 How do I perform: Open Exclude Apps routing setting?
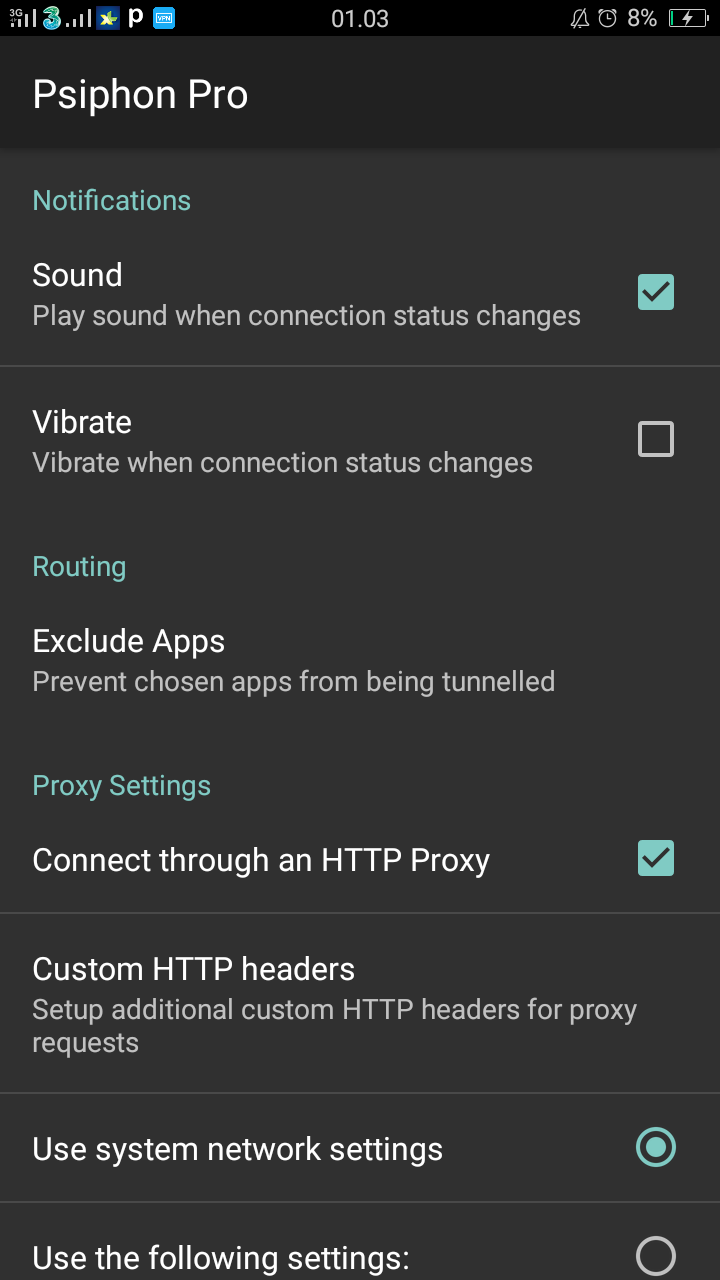[x=294, y=660]
